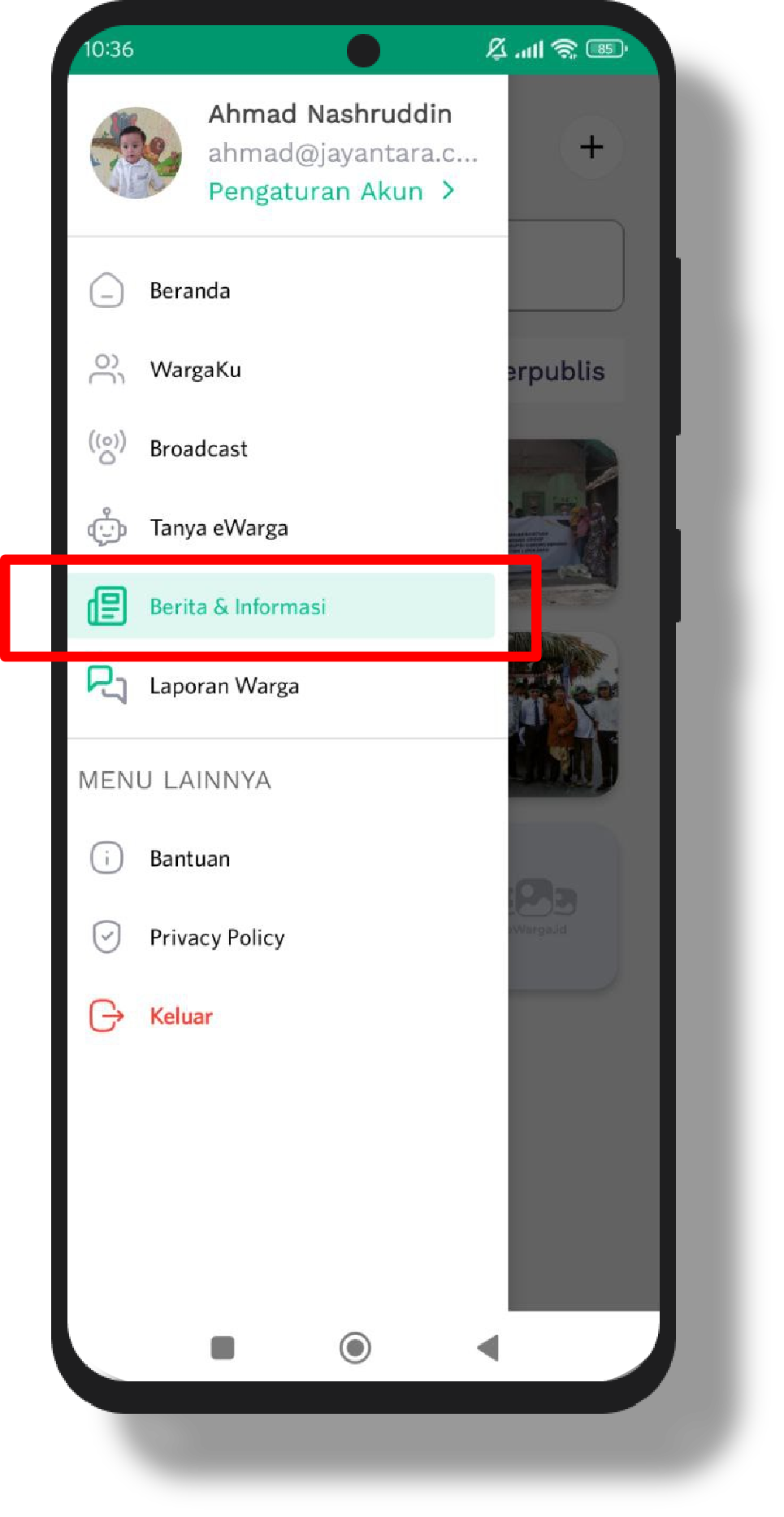Open Pengaturan Akun settings link
This screenshot has width=784, height=1517.
pyautogui.click(x=331, y=192)
